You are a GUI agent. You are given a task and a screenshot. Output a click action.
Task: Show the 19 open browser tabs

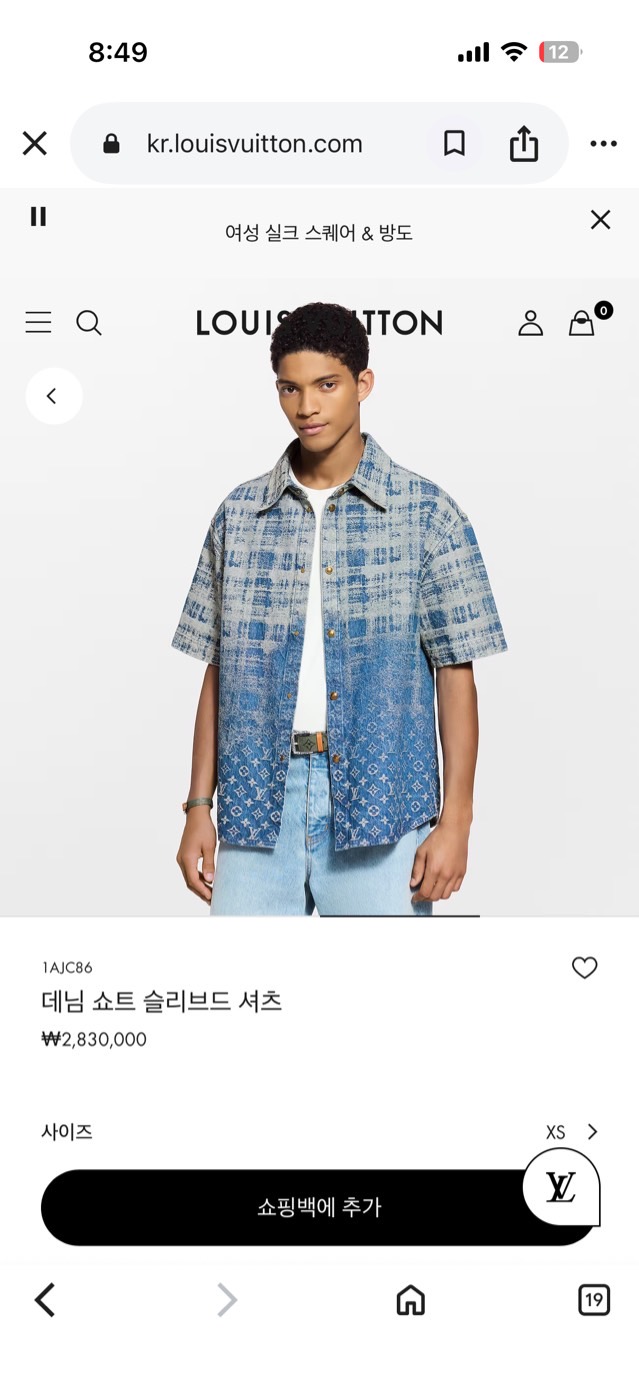click(594, 1300)
